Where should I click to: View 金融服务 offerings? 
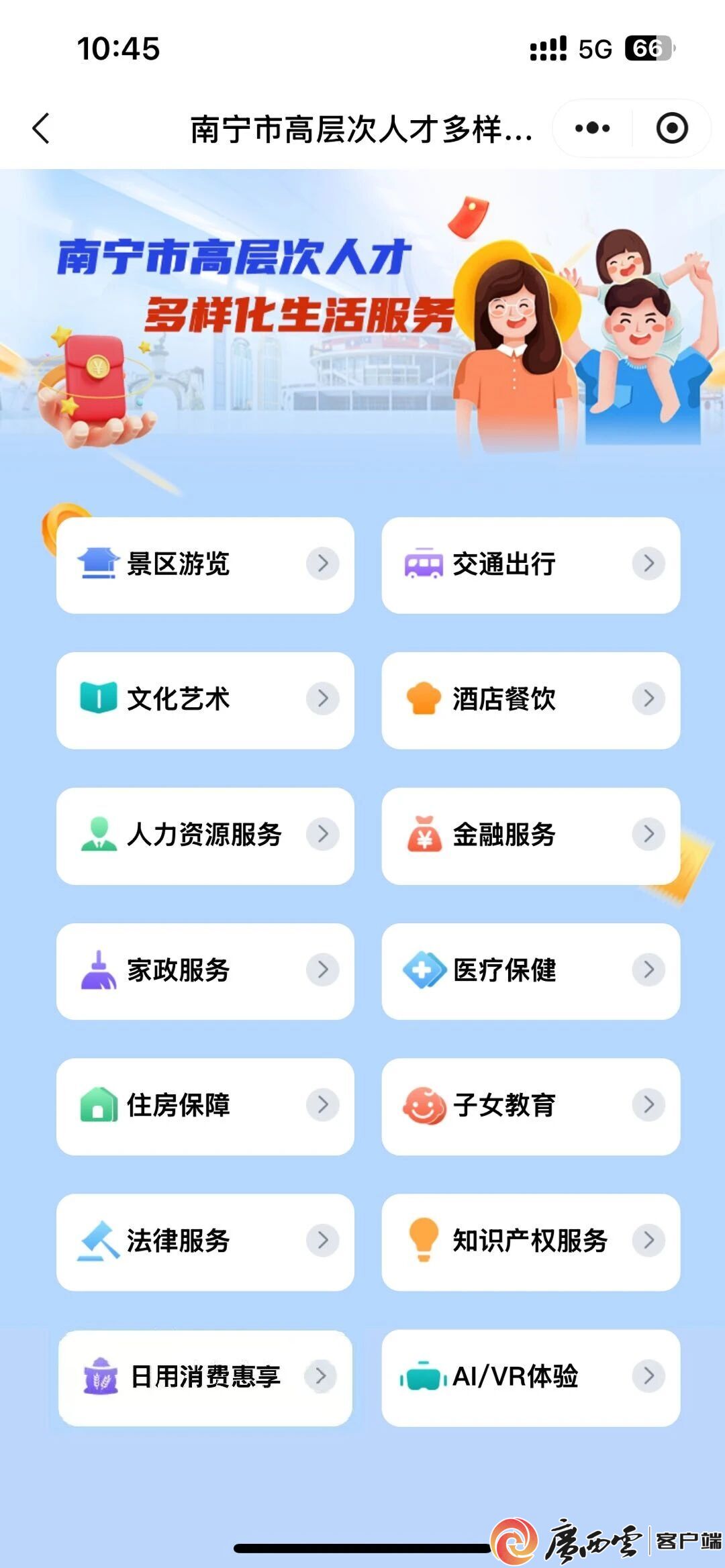(x=530, y=835)
